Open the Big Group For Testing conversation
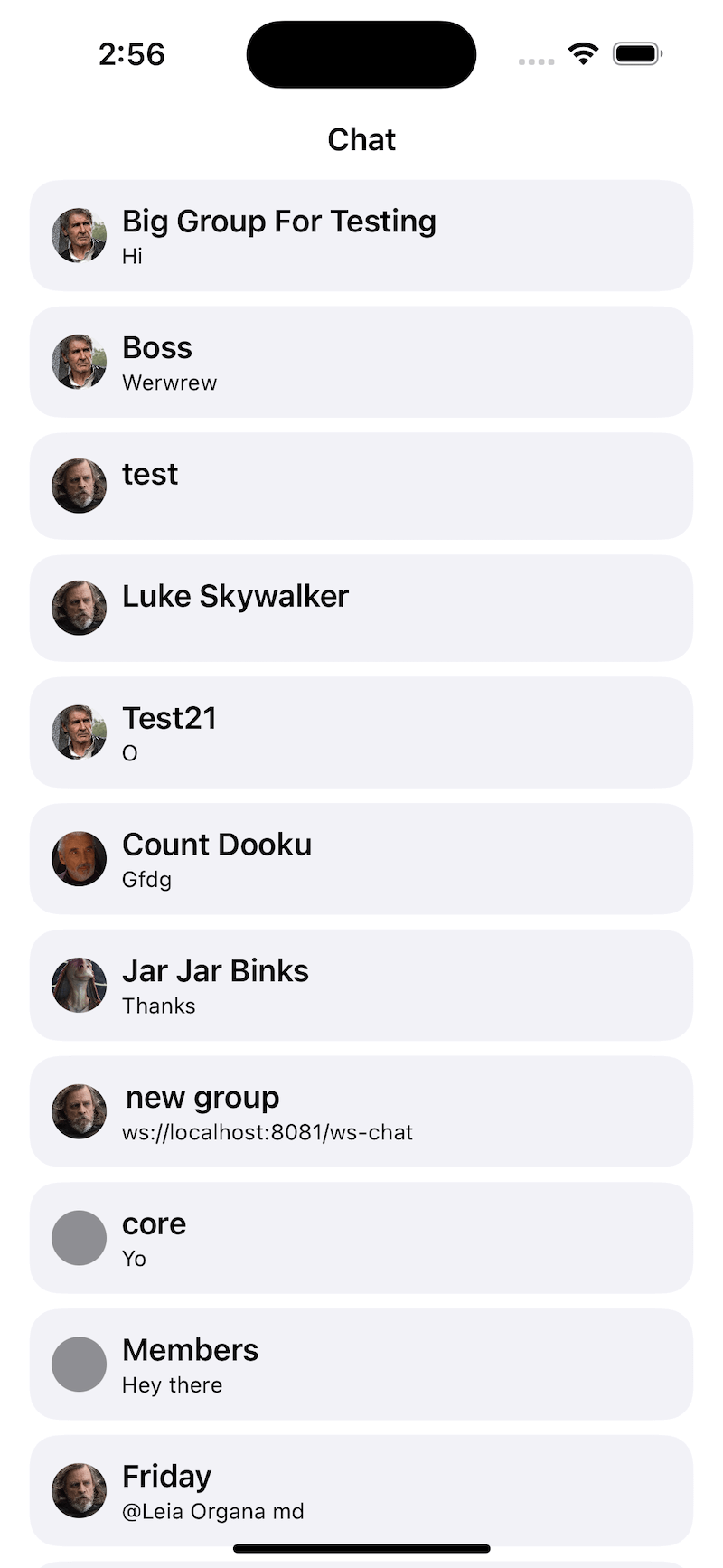 tap(361, 235)
